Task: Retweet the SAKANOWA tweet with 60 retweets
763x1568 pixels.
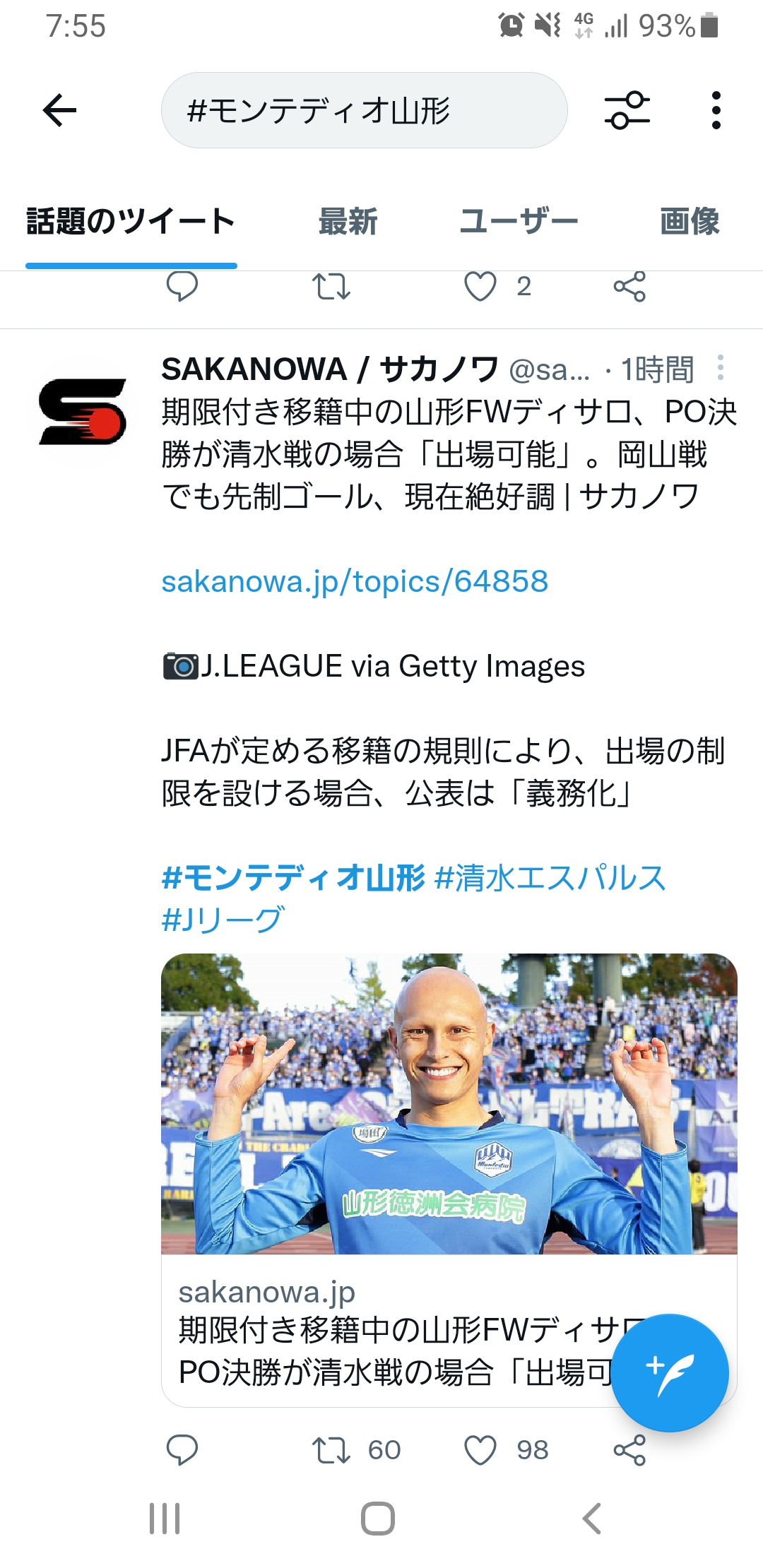Action: [331, 1450]
